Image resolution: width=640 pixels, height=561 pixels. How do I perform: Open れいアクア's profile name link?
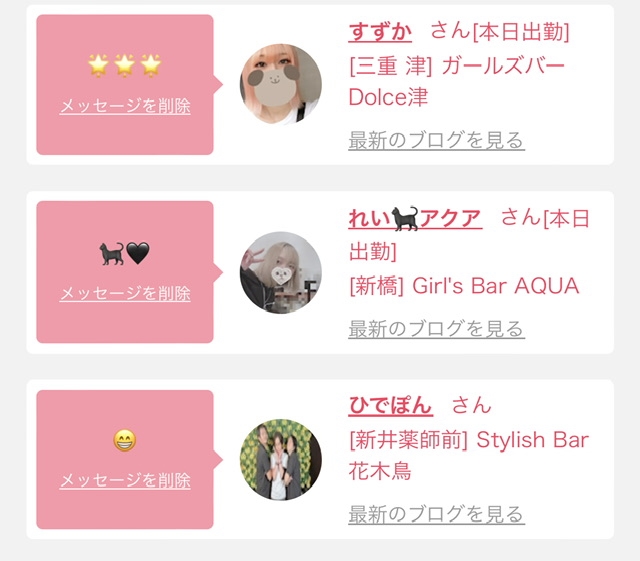pyautogui.click(x=415, y=218)
